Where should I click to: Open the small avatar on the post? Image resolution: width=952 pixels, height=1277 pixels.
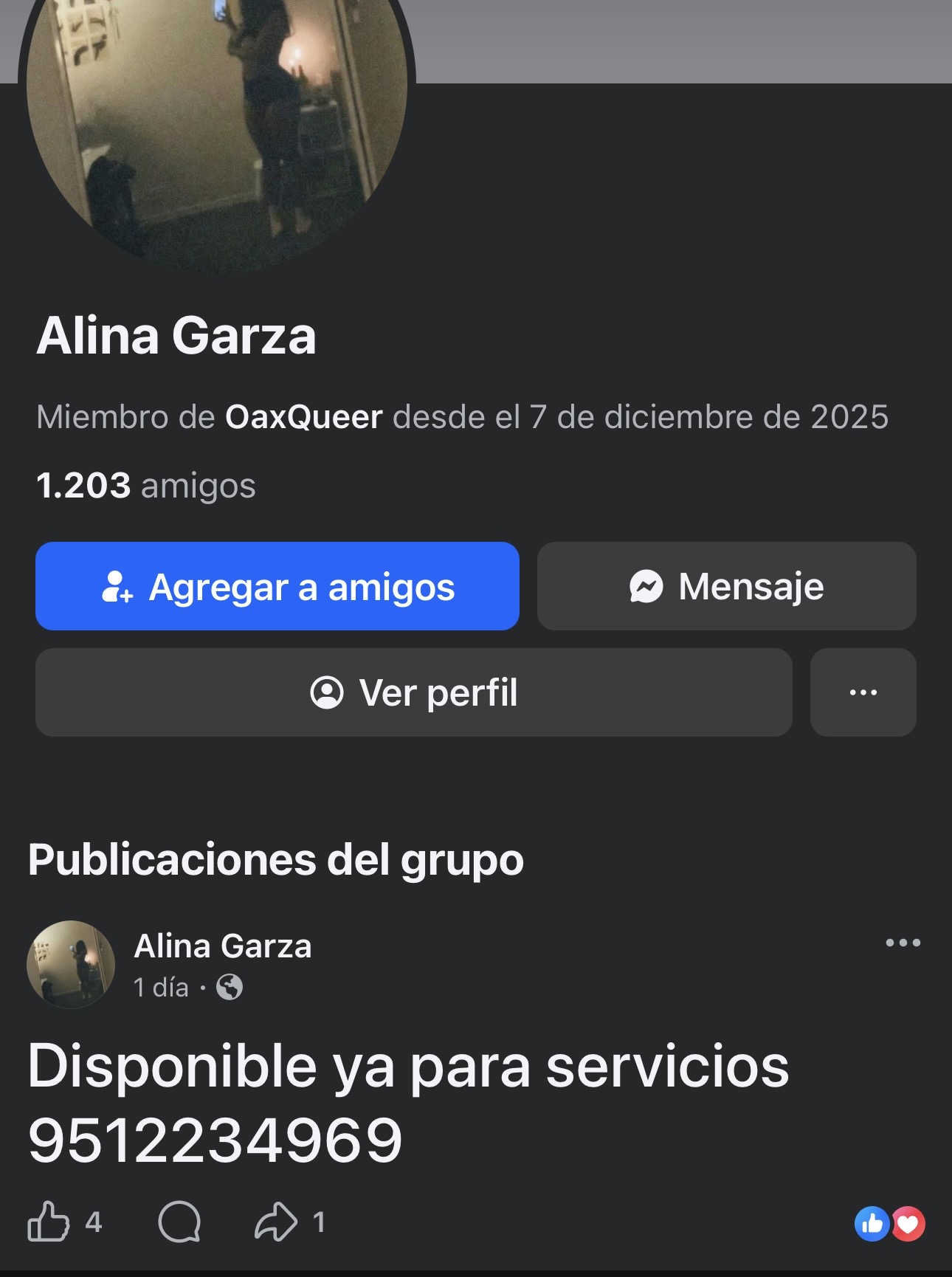coord(71,964)
